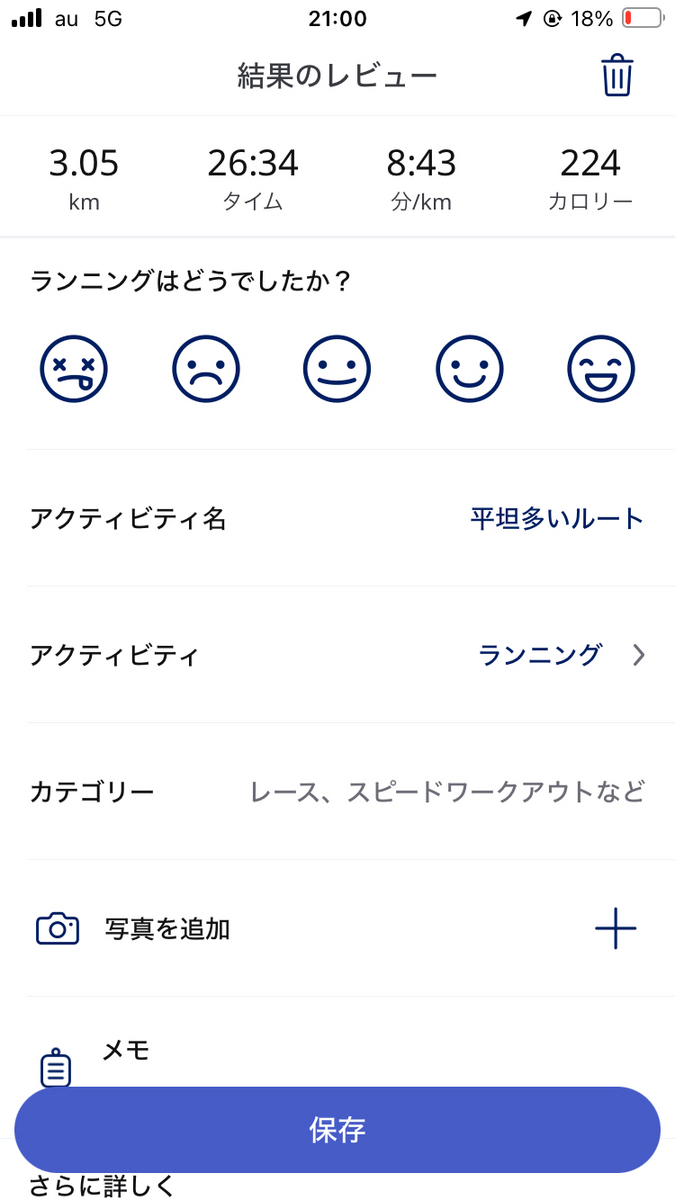Rate the run with the sad face
Screen dimensions: 675x1200
pyautogui.click(x=205, y=369)
